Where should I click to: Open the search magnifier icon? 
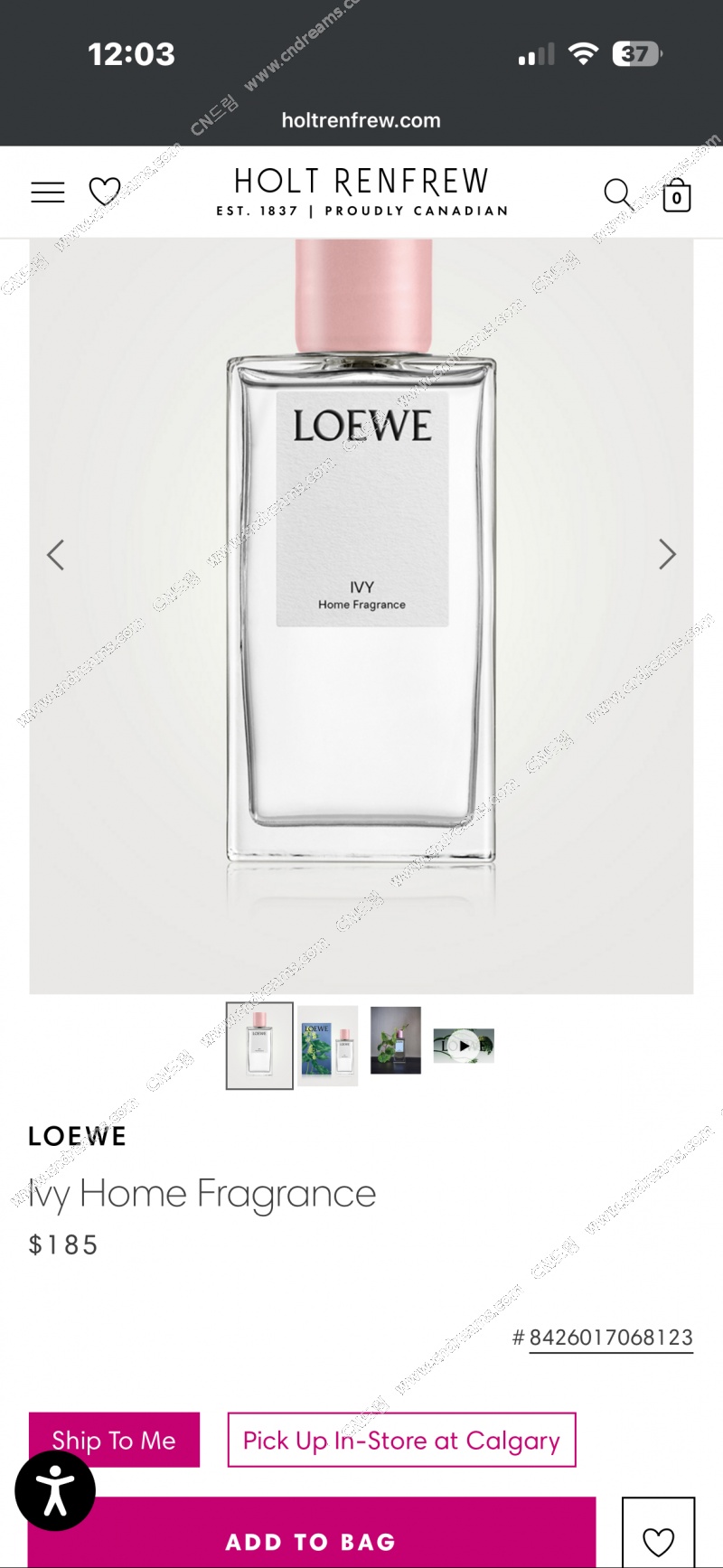click(x=618, y=193)
